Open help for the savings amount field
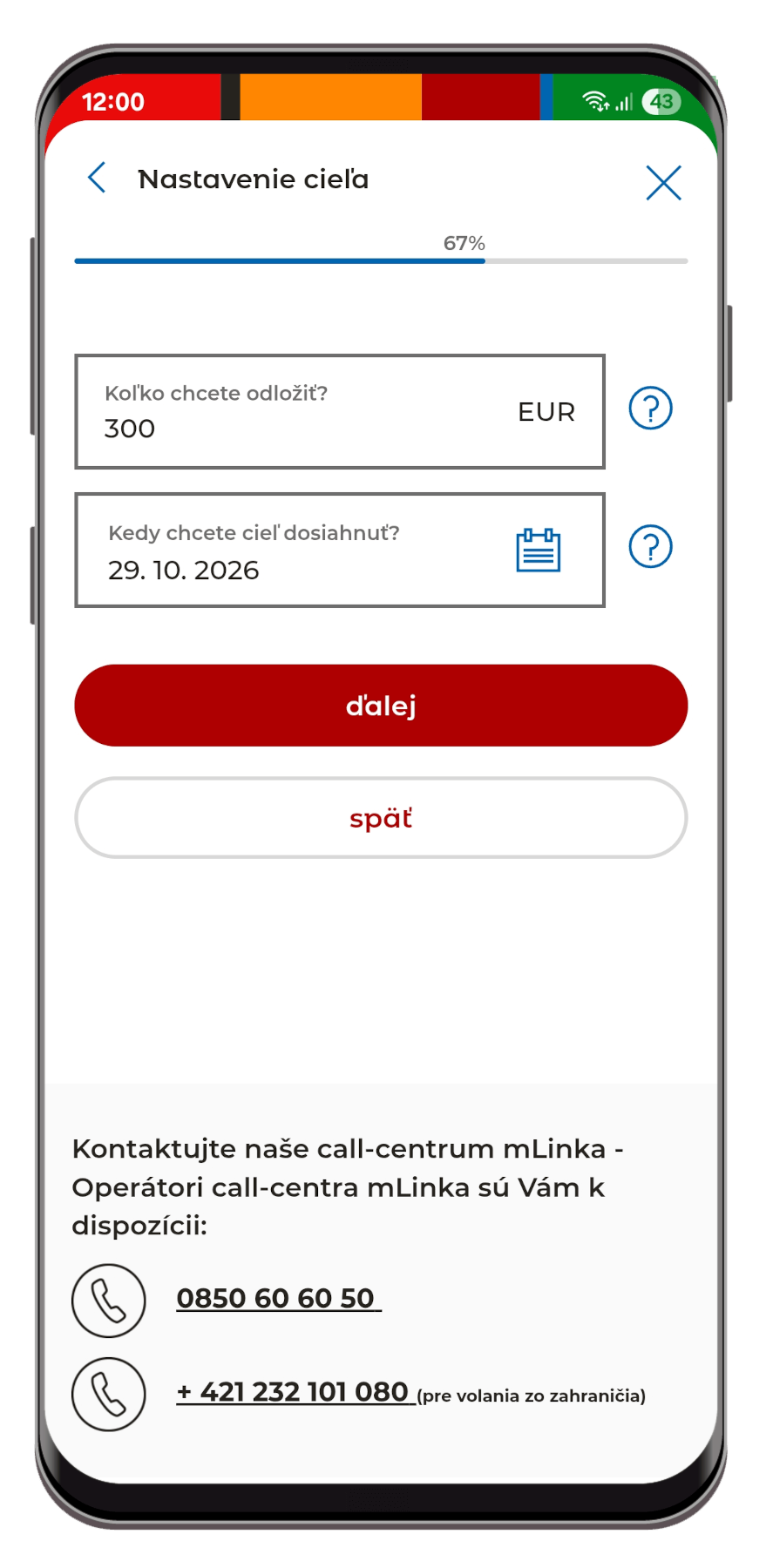Image resolution: width=766 pixels, height=1568 pixels. (650, 408)
